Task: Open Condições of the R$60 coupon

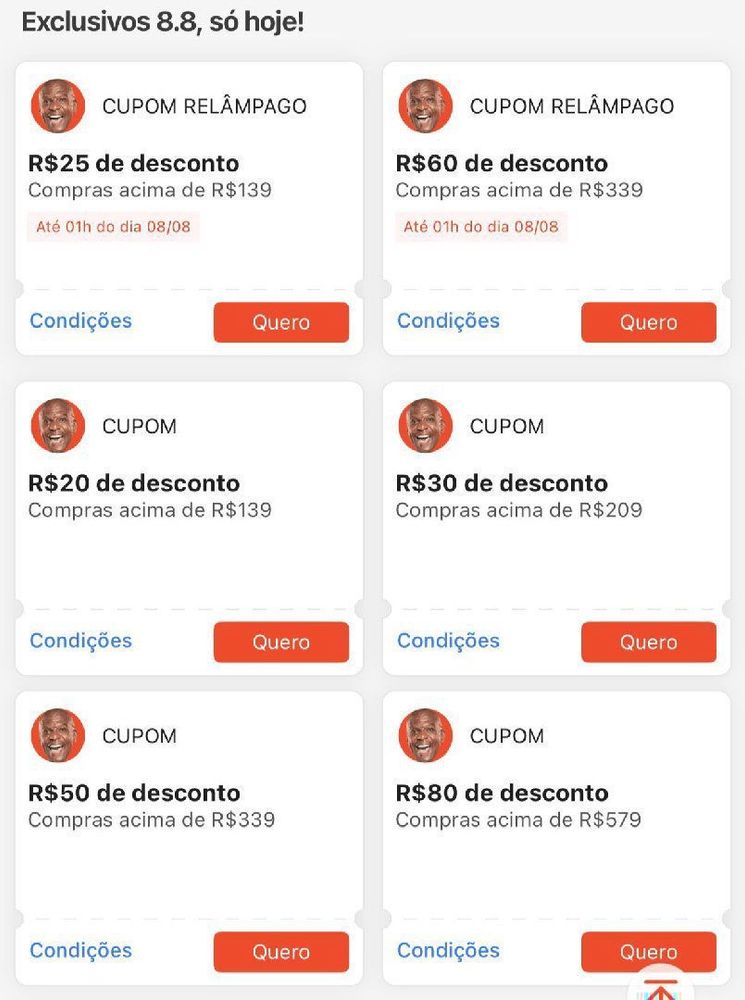Action: coord(448,321)
